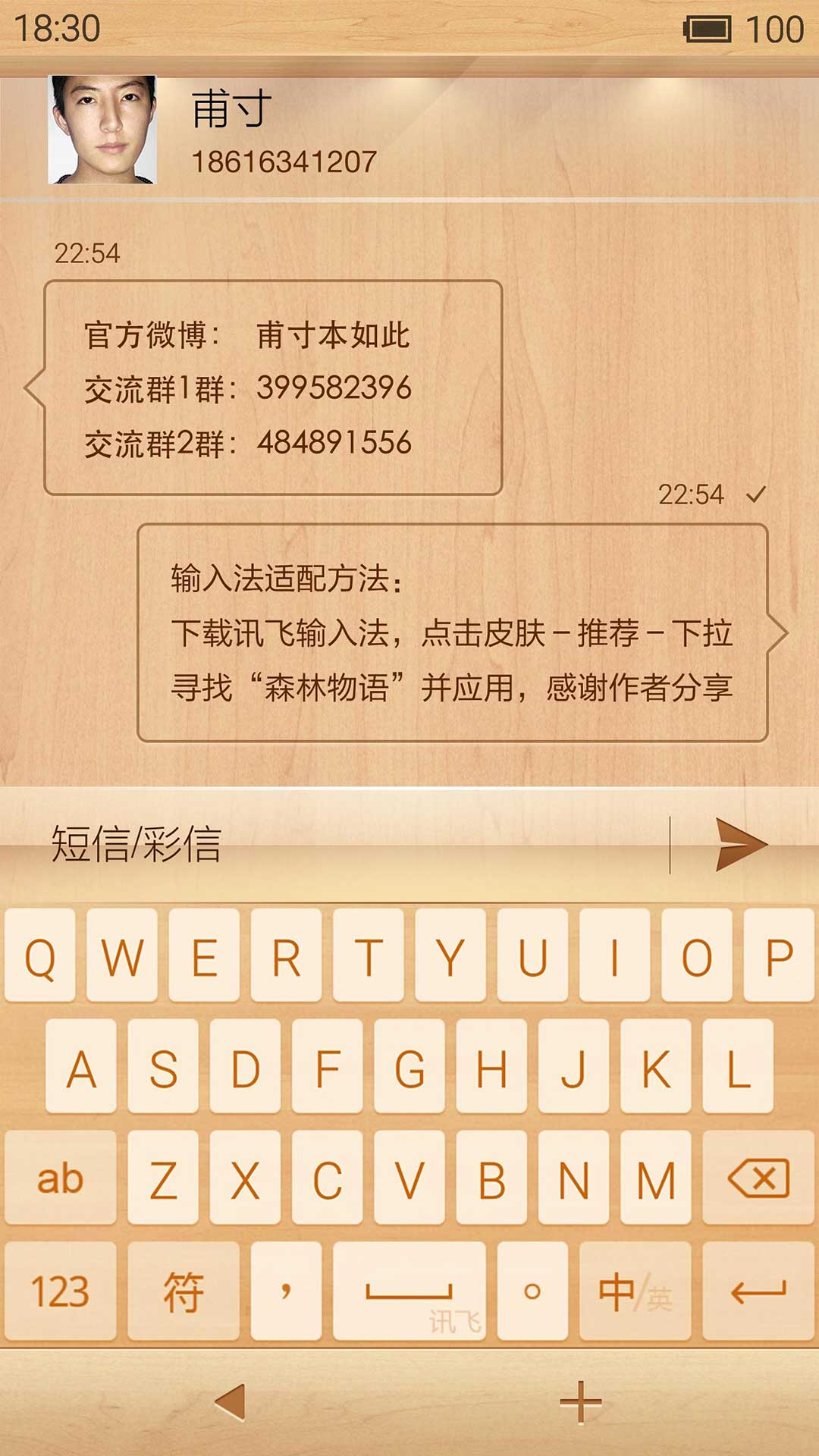Switch keyboard to 123 number layout

61,1291
